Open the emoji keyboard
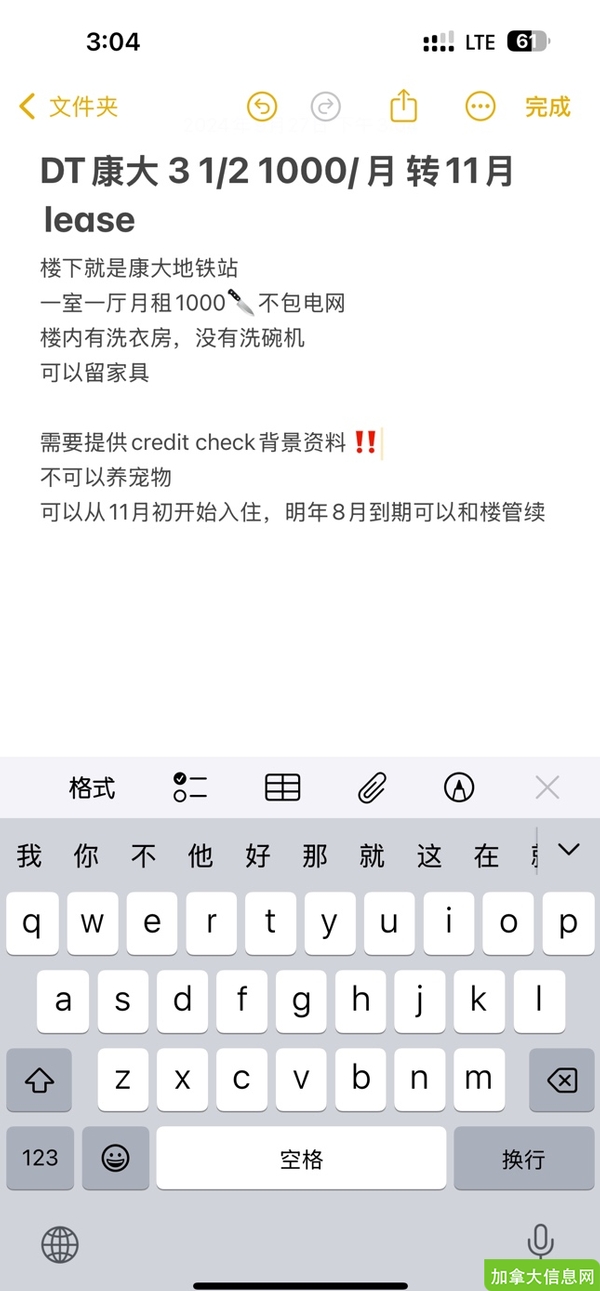Image resolution: width=600 pixels, height=1291 pixels. point(116,1158)
